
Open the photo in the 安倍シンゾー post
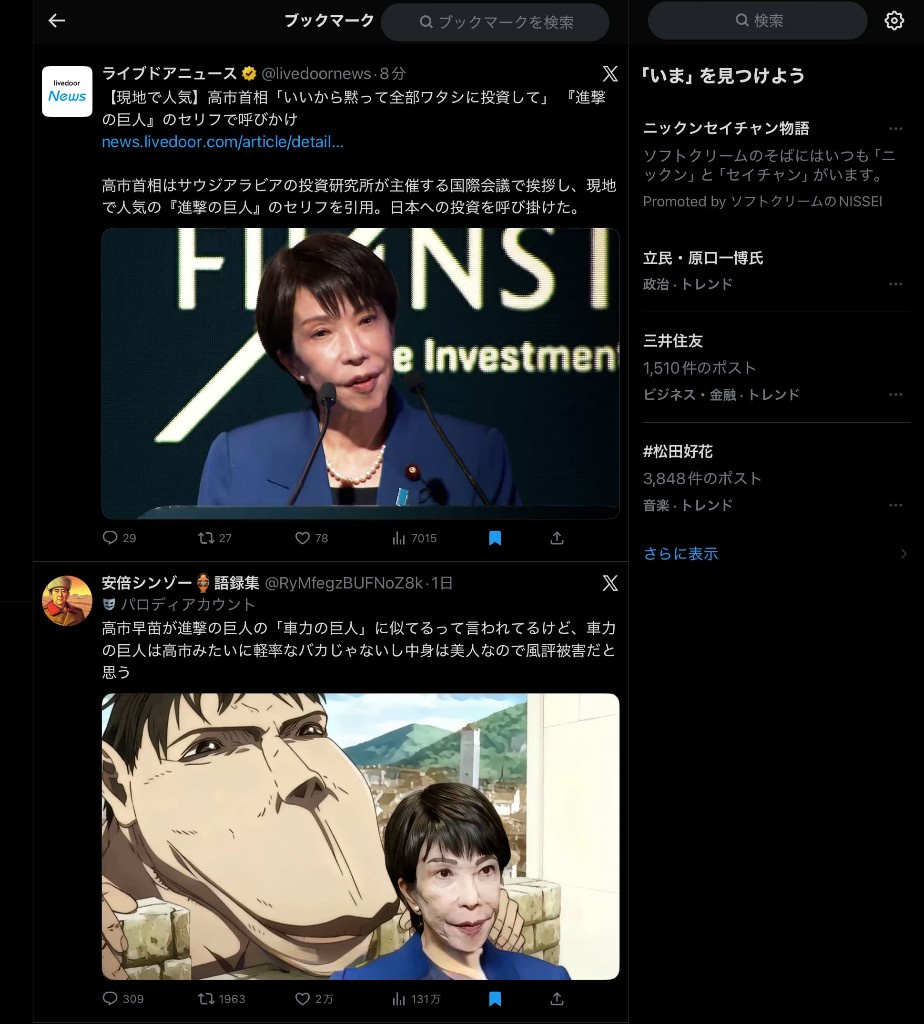[360, 836]
